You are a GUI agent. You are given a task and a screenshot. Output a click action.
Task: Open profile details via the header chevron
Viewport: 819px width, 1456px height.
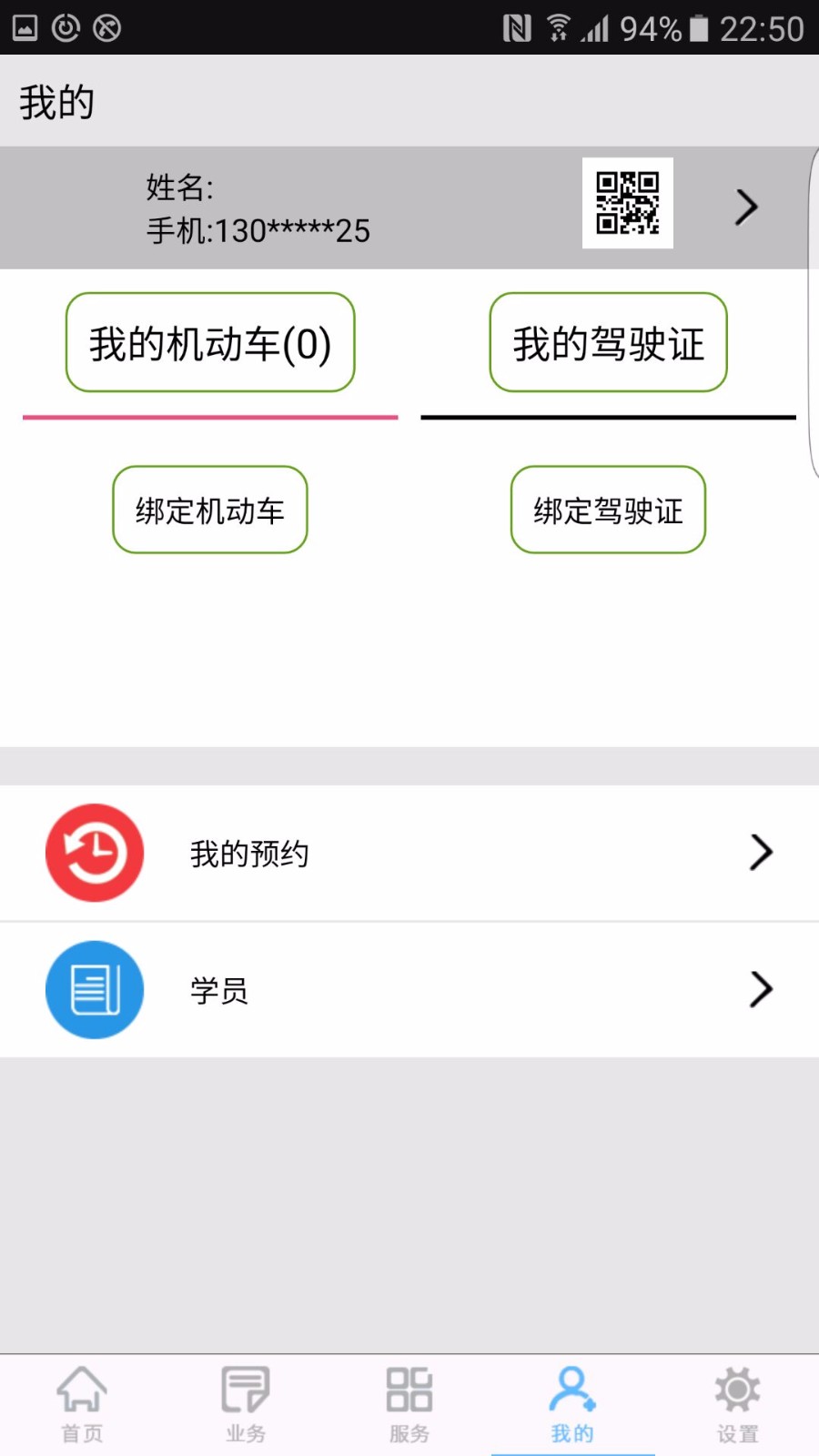coord(746,207)
